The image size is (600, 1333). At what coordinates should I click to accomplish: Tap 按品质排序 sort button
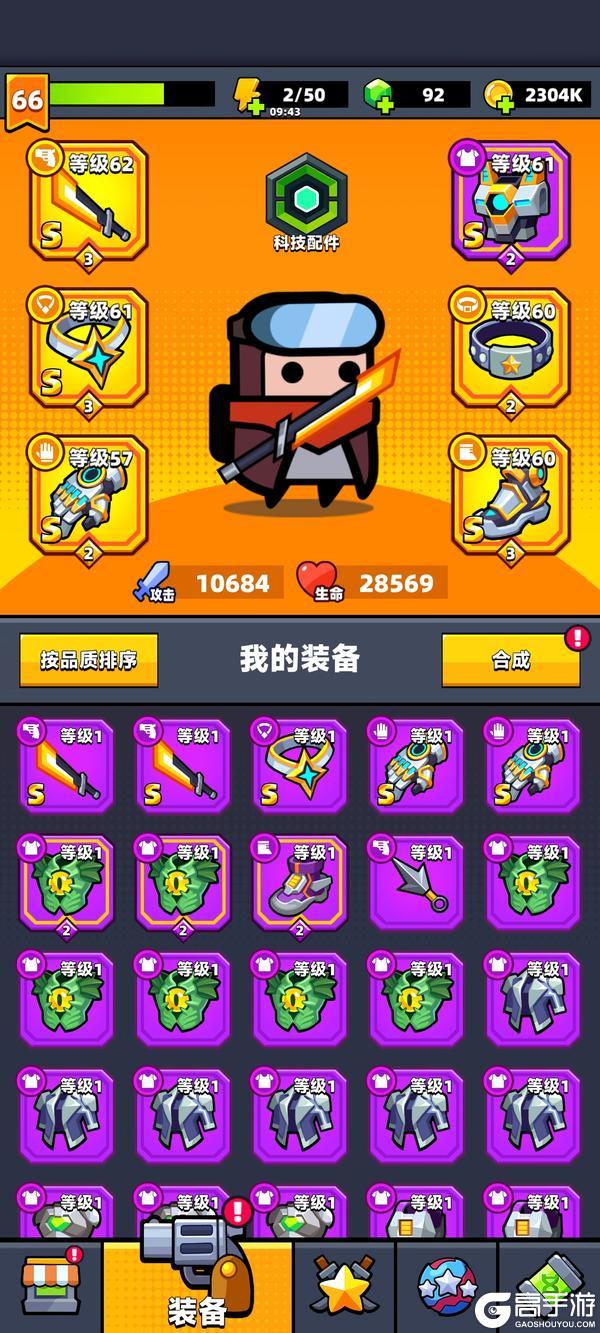pyautogui.click(x=89, y=660)
